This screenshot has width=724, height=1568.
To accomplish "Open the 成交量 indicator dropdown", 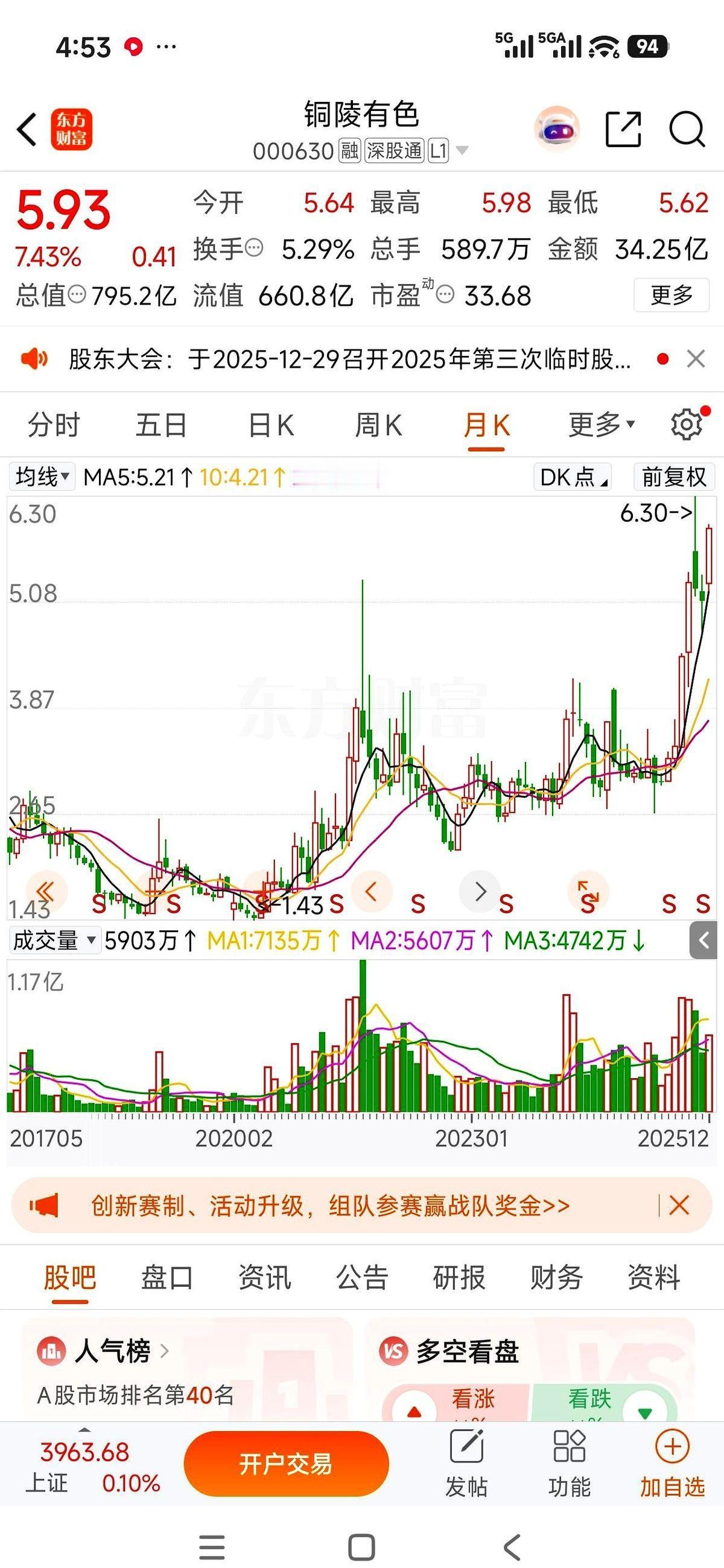I will [x=54, y=941].
